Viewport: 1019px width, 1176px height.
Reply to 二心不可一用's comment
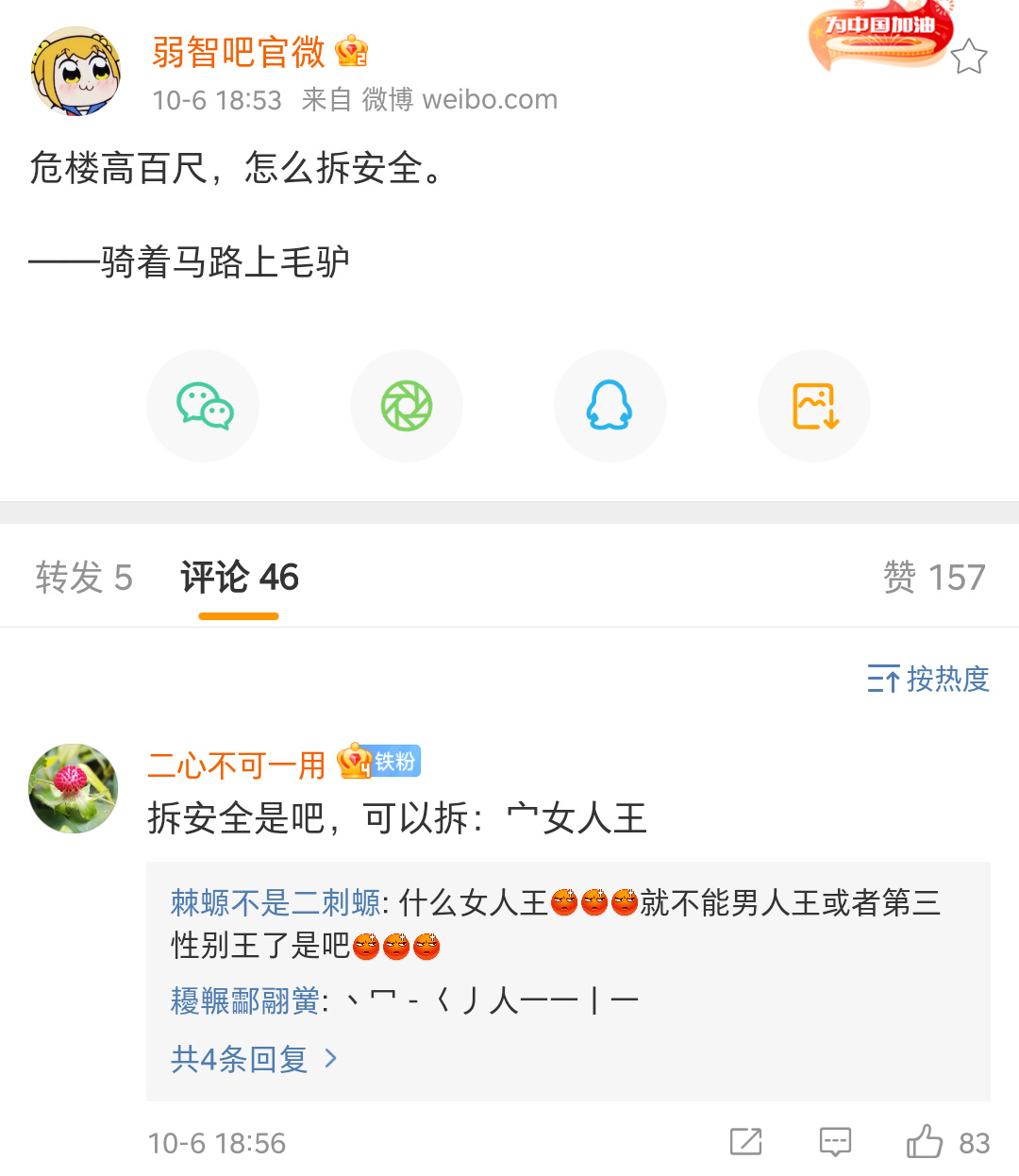click(835, 1142)
